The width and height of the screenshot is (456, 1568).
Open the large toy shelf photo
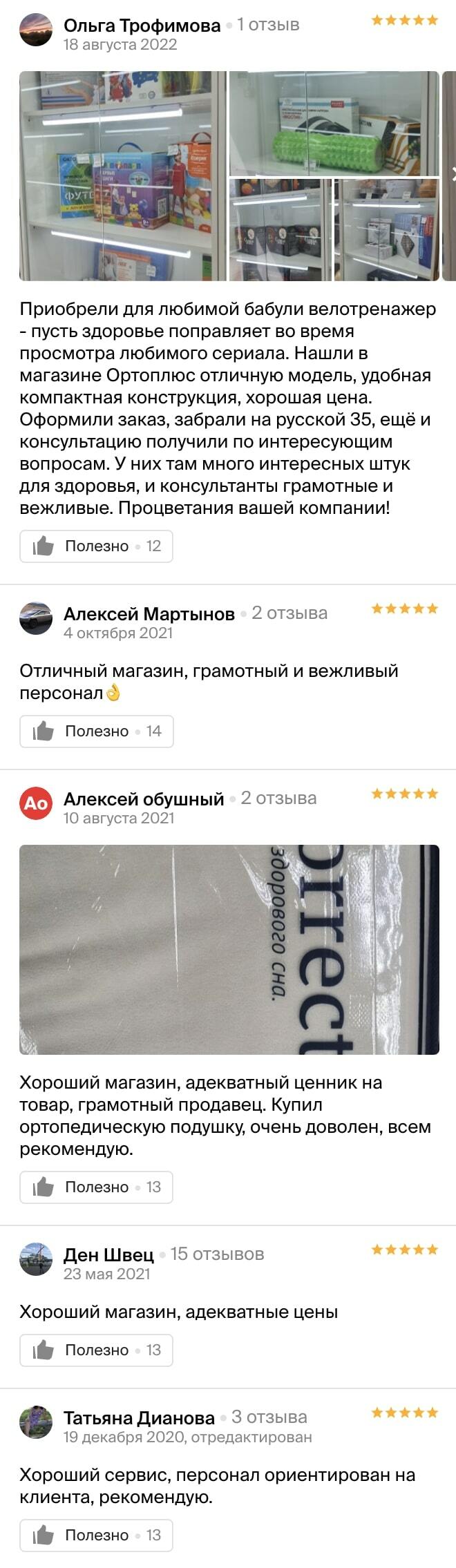click(122, 176)
